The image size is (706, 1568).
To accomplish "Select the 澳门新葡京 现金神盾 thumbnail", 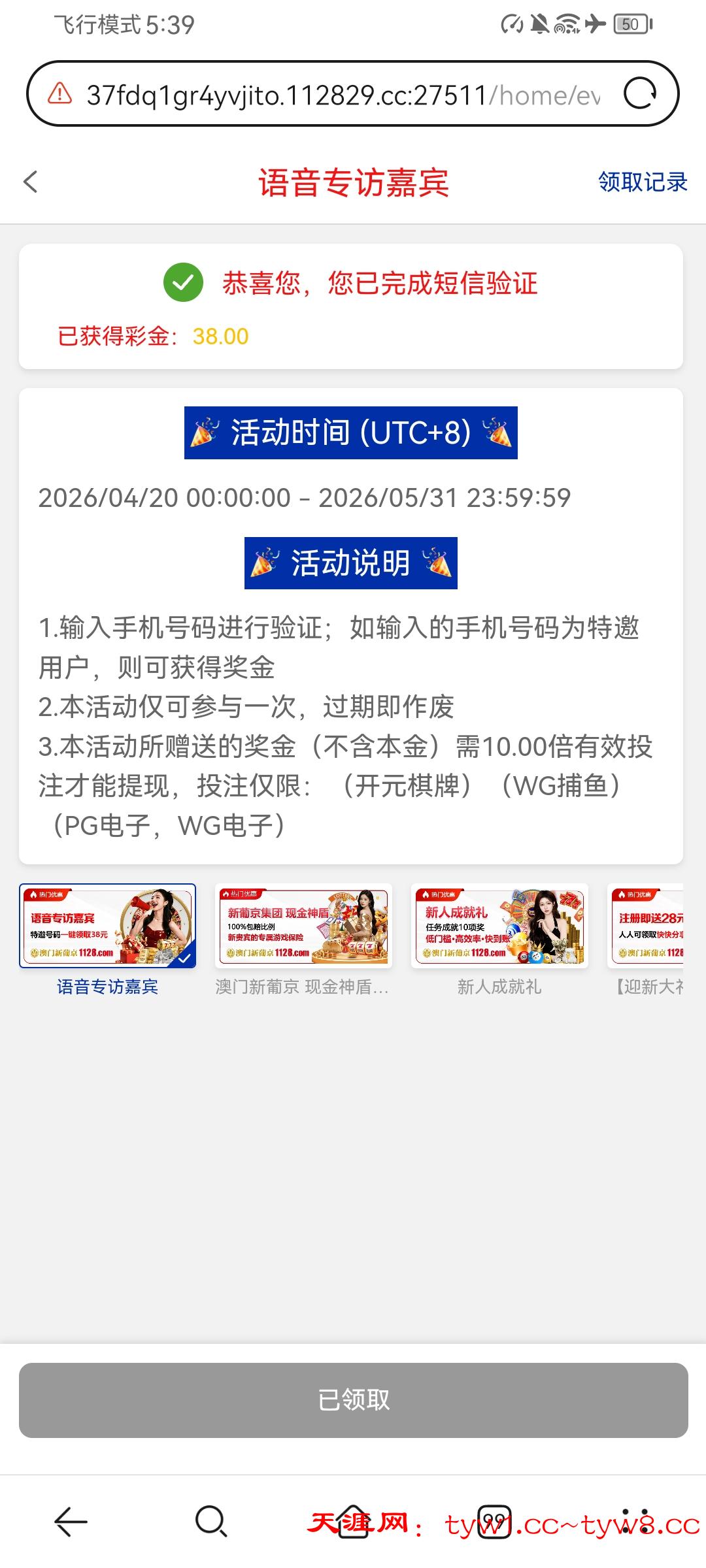I will (x=303, y=927).
